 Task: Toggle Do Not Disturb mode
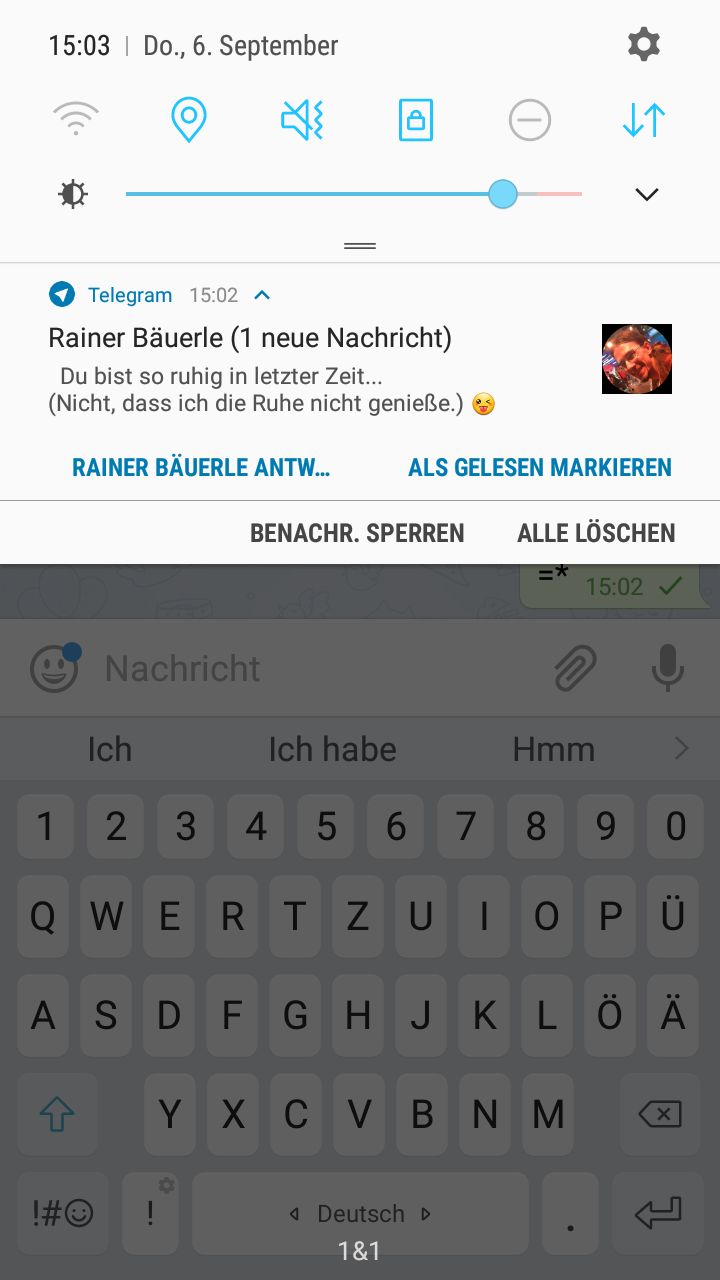(x=529, y=120)
